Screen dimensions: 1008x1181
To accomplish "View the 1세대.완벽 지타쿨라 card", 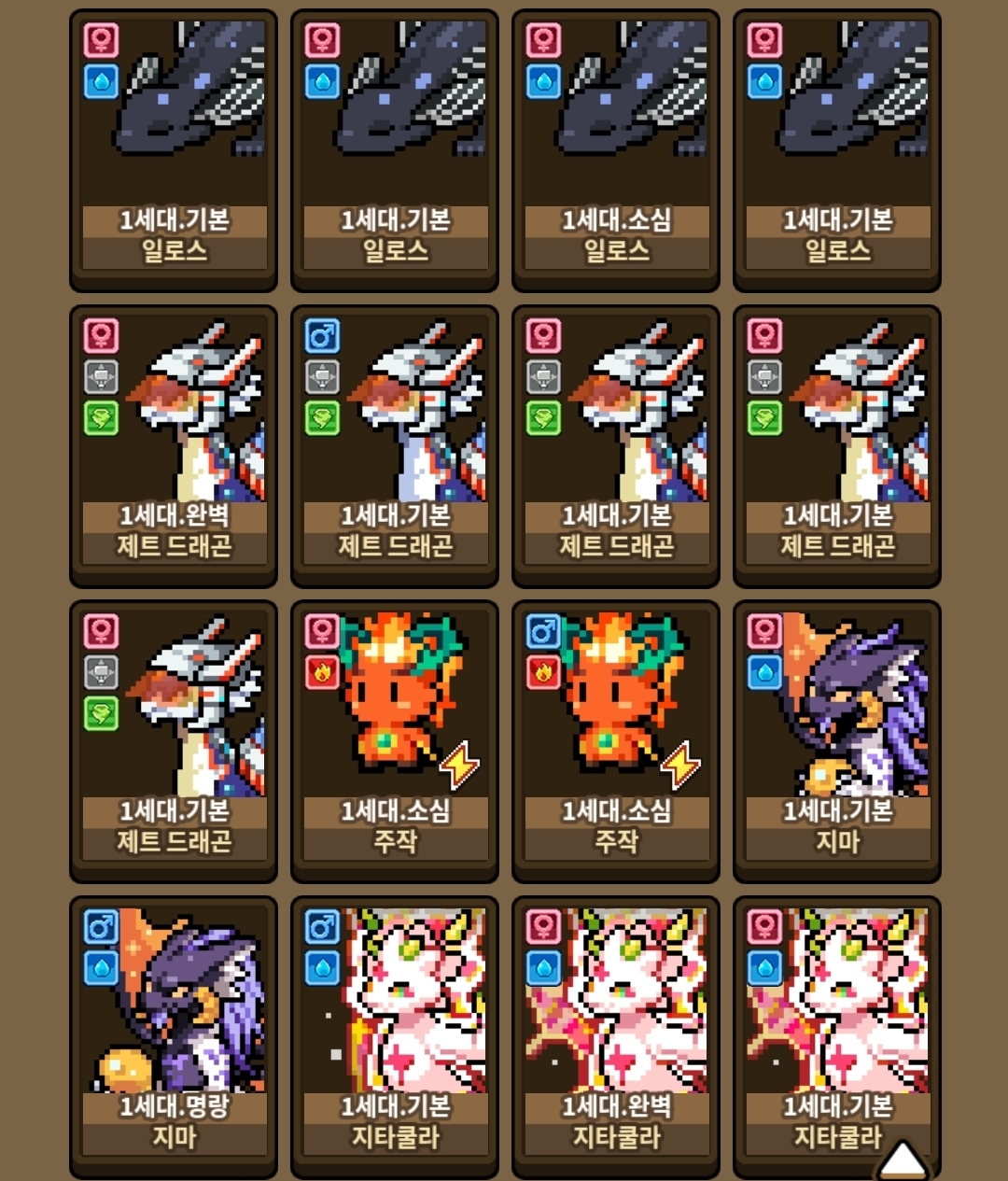I will [616, 1034].
